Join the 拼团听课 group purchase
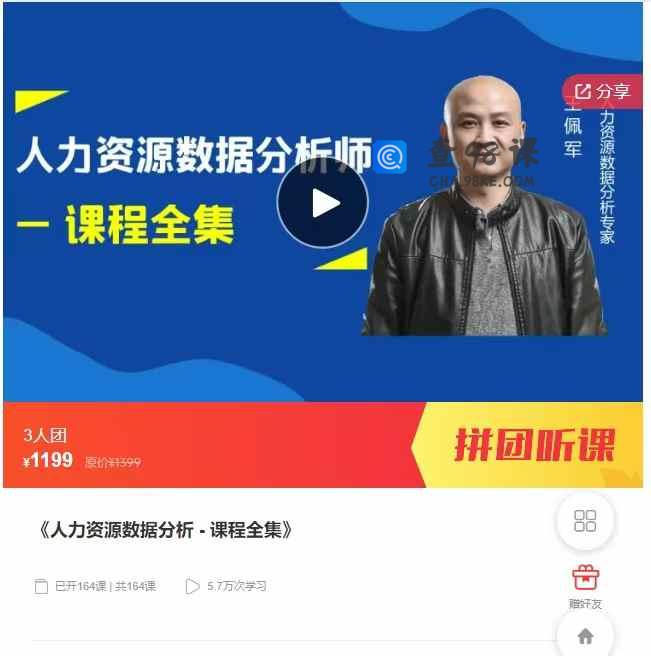This screenshot has width=651, height=656. click(534, 446)
